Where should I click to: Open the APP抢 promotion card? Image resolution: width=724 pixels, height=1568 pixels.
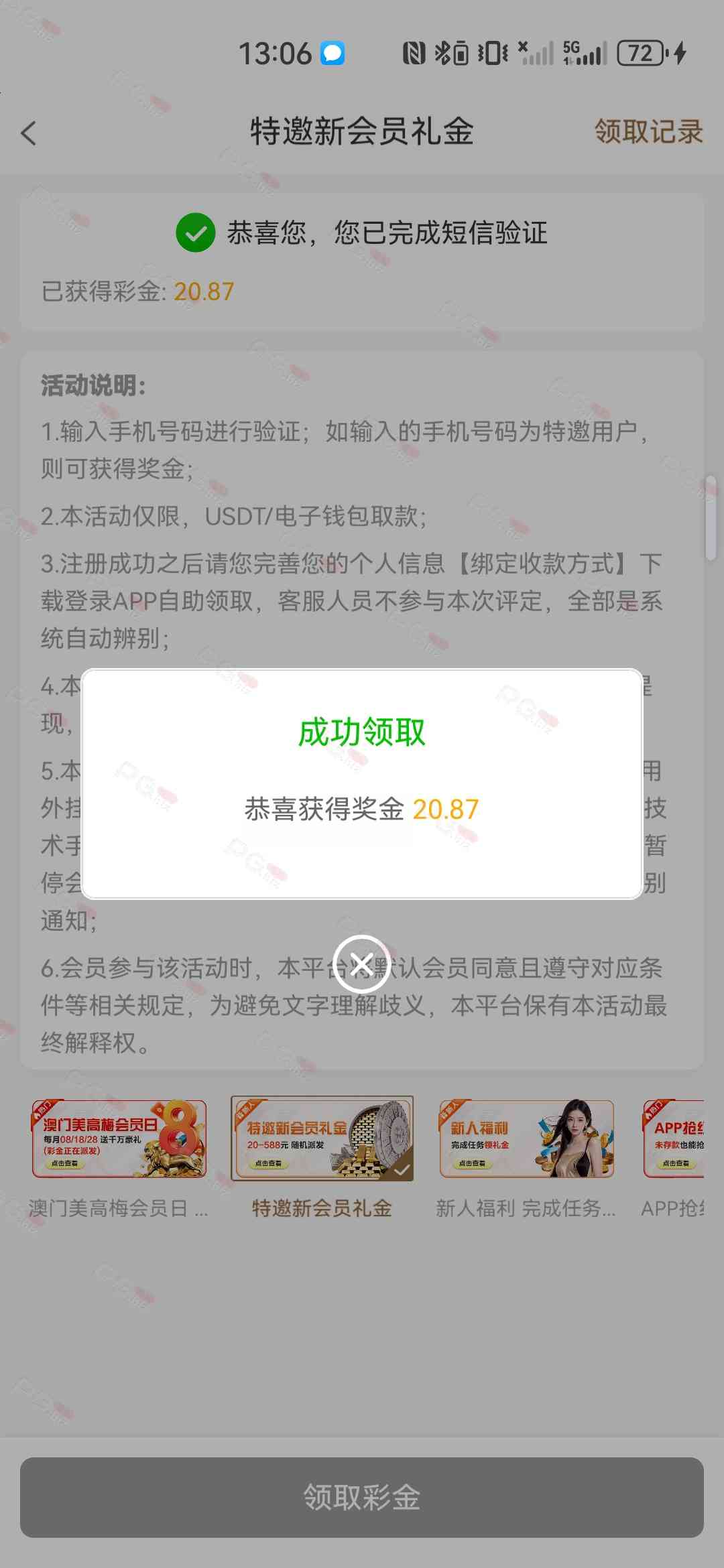tap(673, 1138)
